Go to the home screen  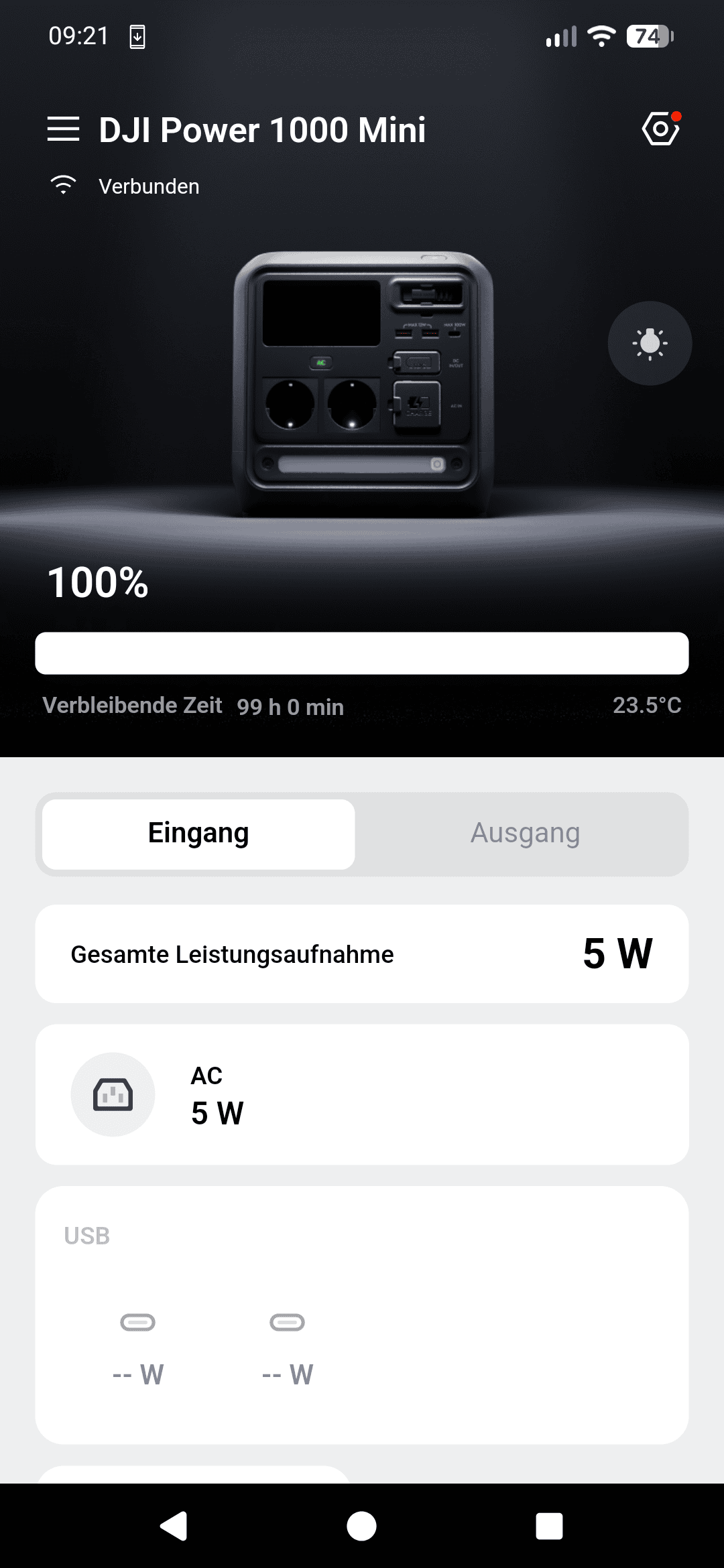[361, 1526]
